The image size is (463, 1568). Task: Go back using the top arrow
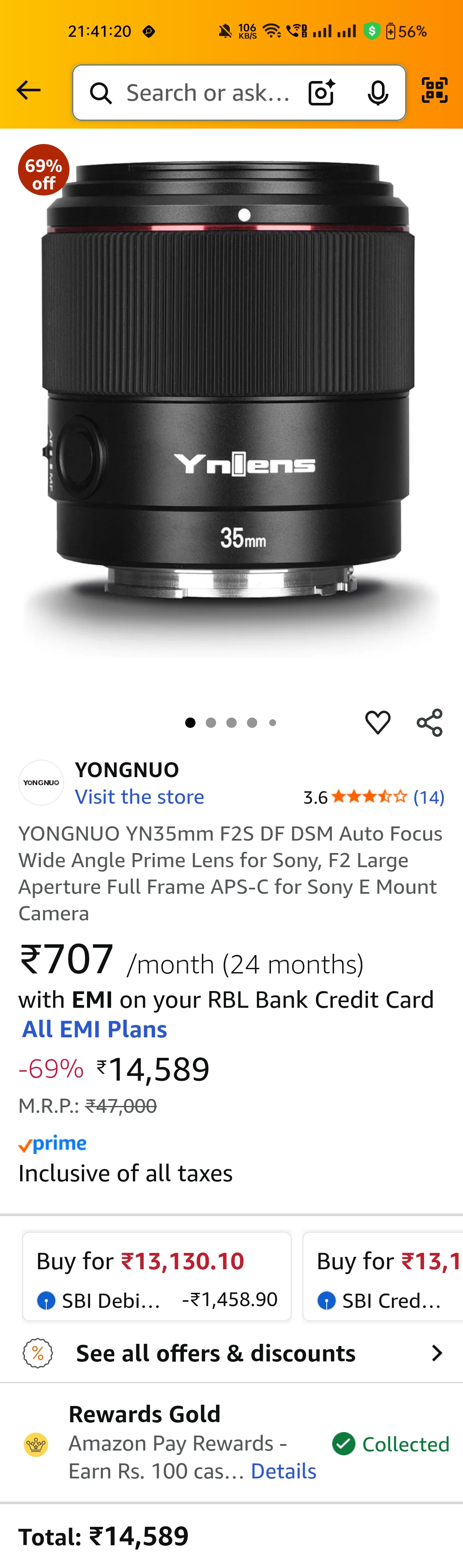(x=29, y=91)
